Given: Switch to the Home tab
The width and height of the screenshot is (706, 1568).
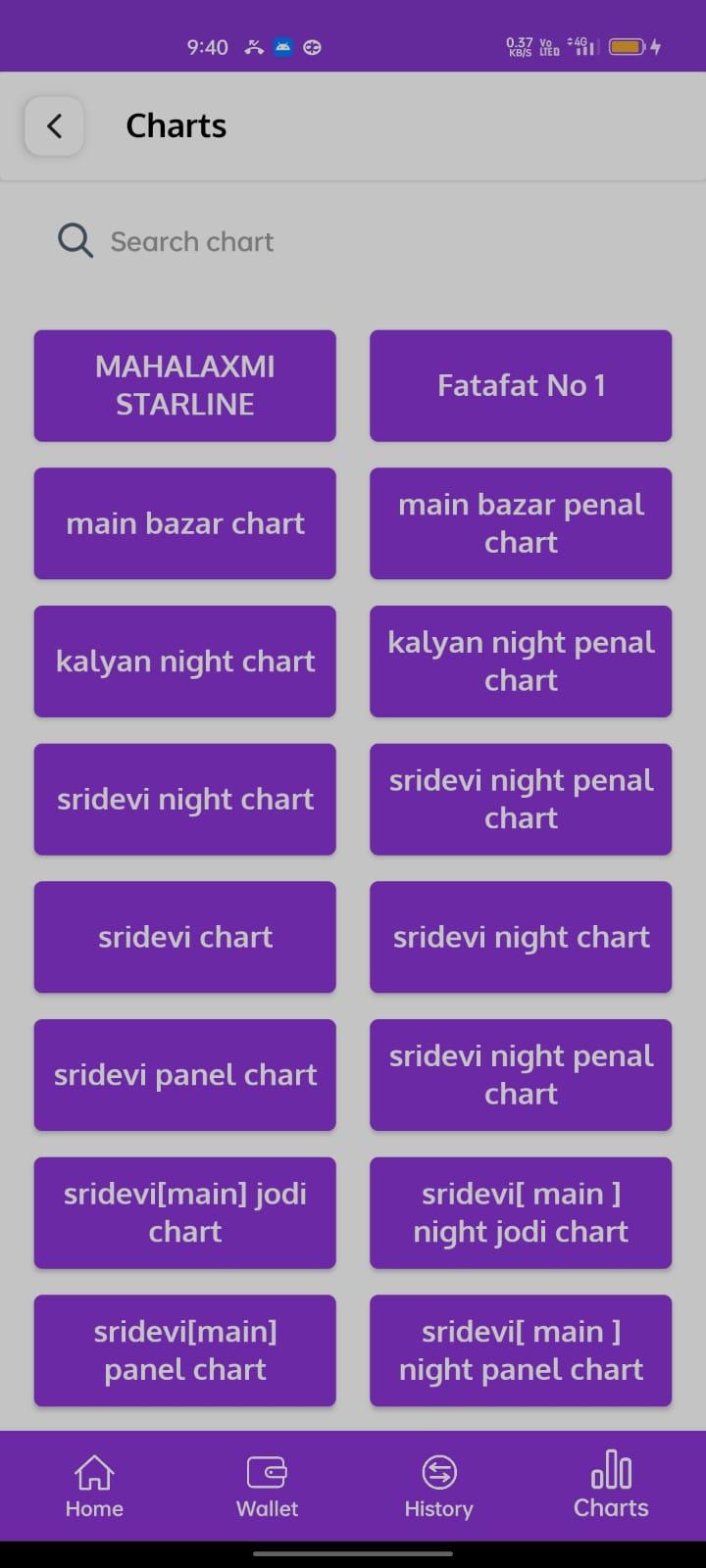Looking at the screenshot, I should [x=94, y=1486].
